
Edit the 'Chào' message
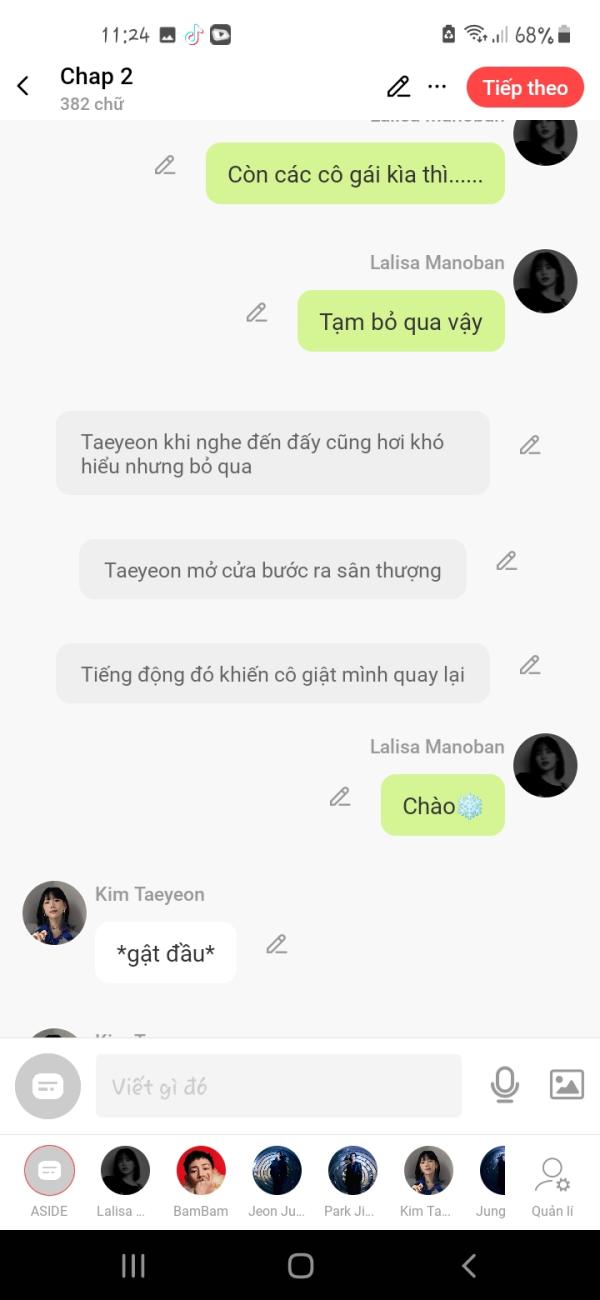(x=340, y=797)
